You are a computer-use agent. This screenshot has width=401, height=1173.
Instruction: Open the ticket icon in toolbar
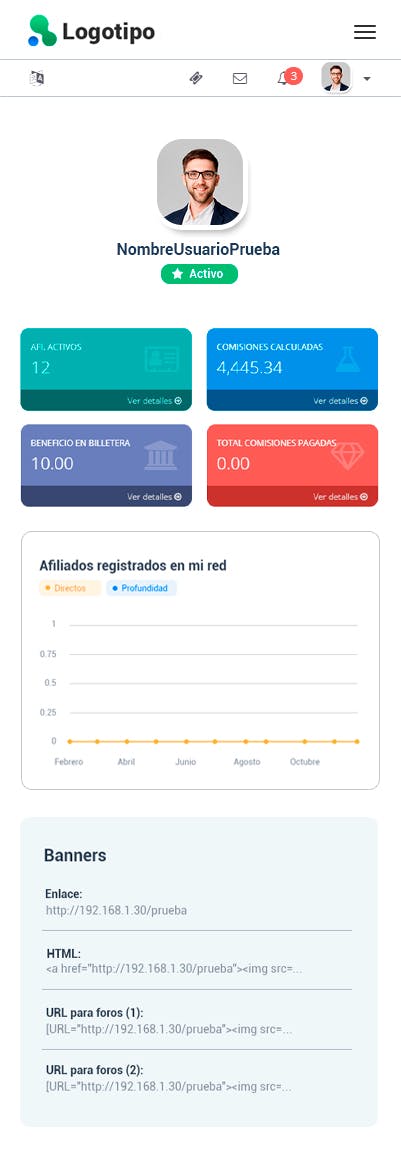click(x=196, y=78)
